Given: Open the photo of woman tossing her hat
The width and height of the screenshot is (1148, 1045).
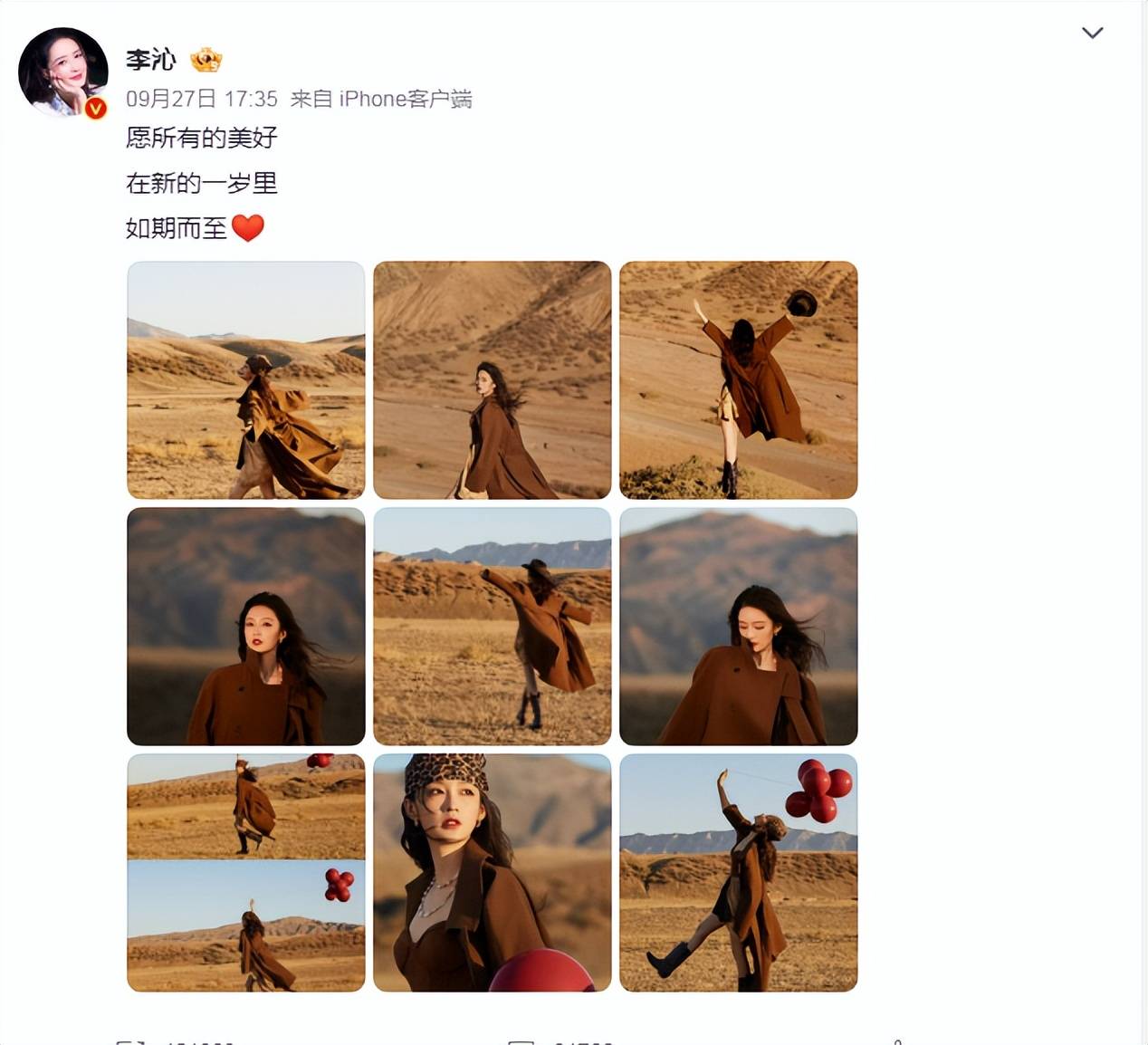Looking at the screenshot, I should tap(738, 379).
